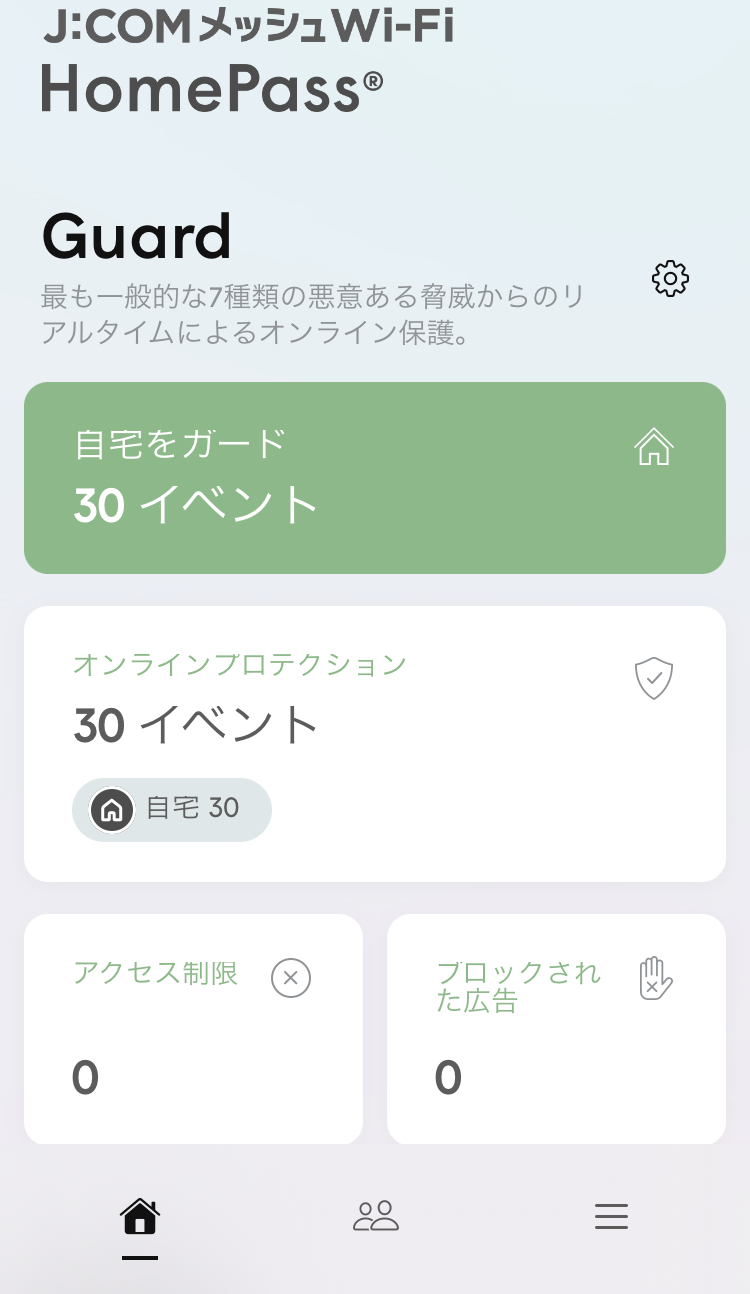
Task: Open the ブロックされた広告 card
Action: coord(556,1029)
